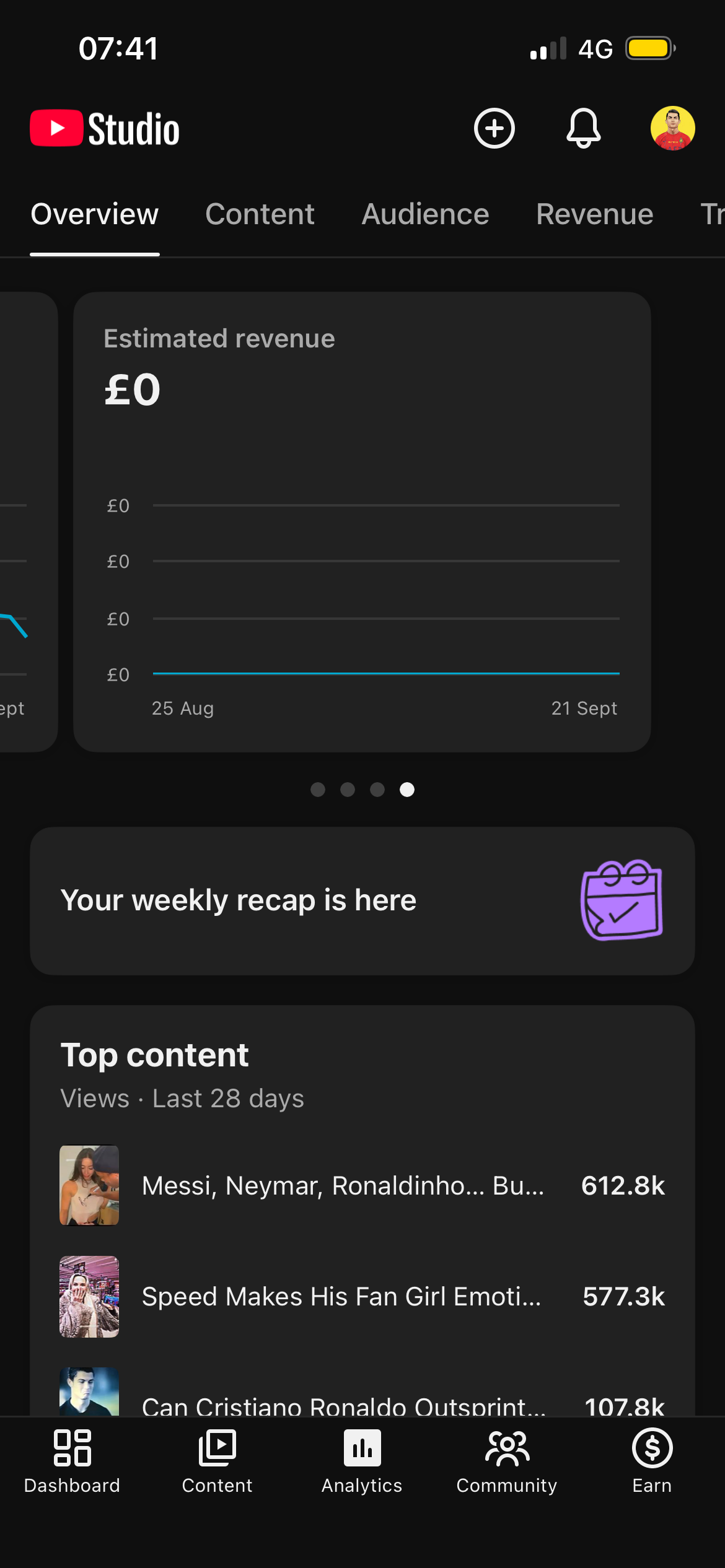Open the Speed Makes His Fan Girl video
This screenshot has height=1568, width=725.
coord(362,1296)
